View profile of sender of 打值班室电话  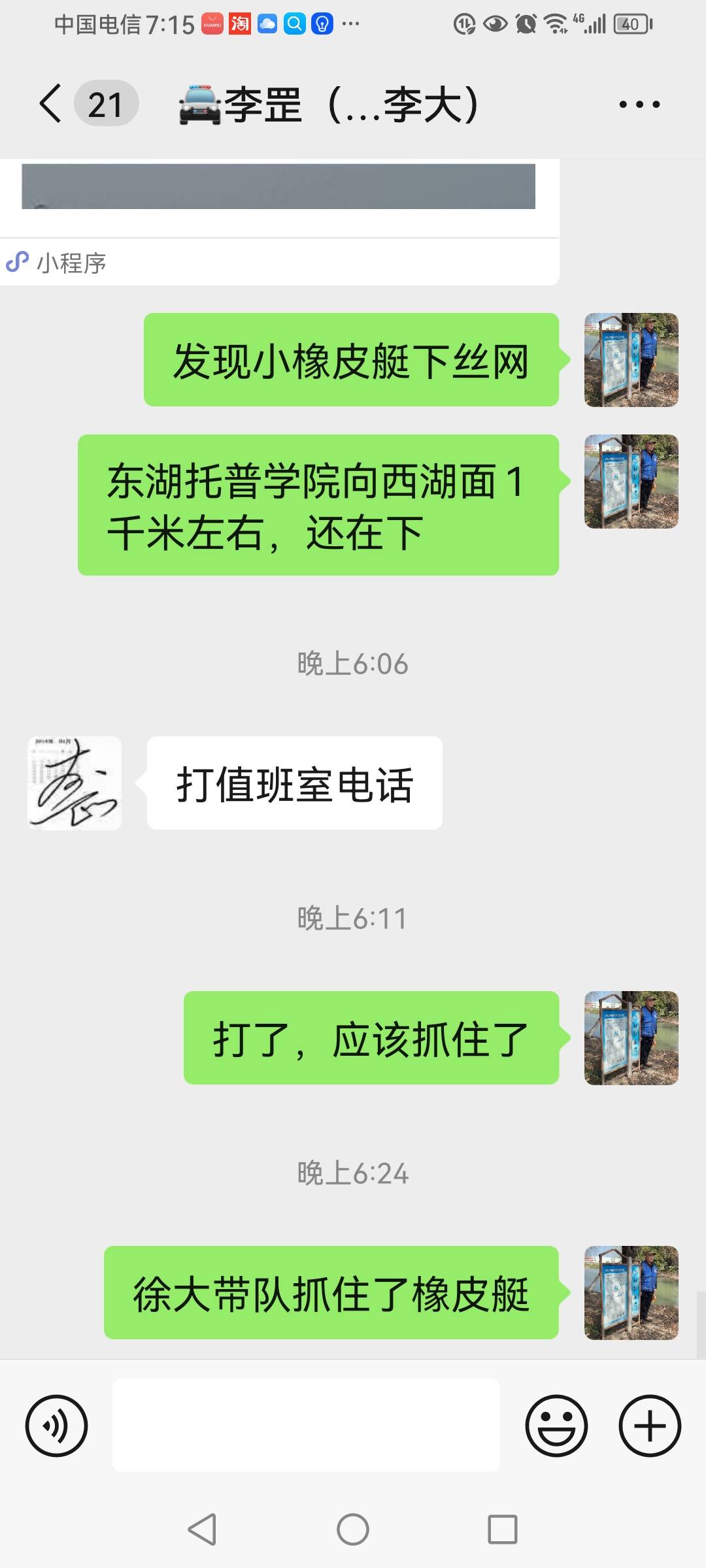pos(75,783)
